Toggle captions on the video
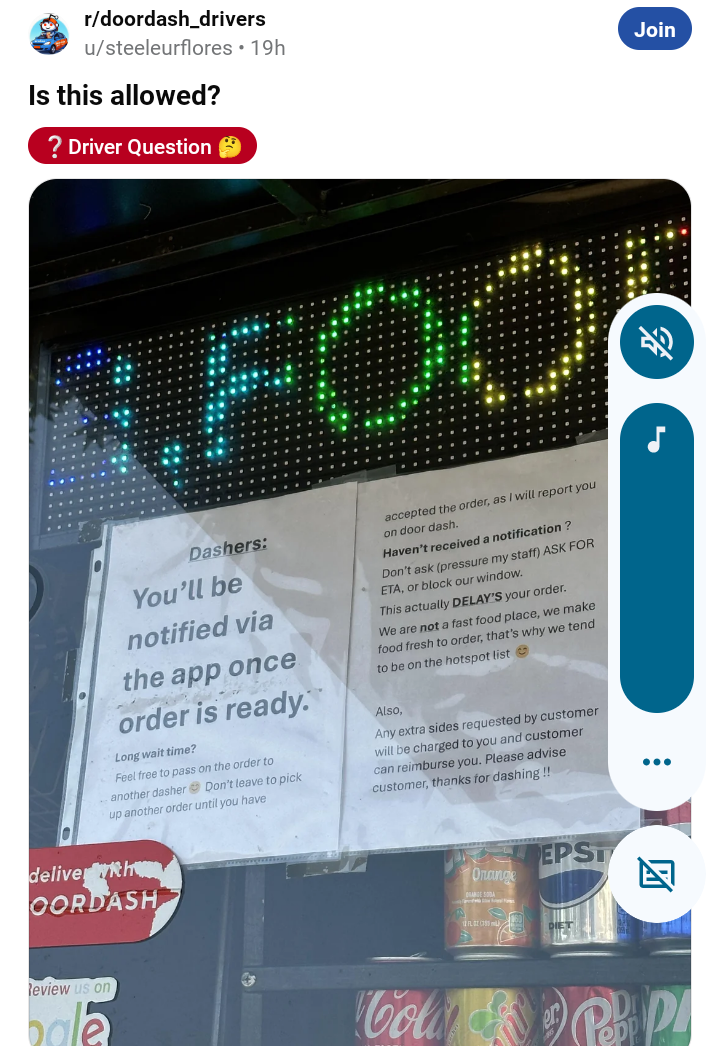 [656, 874]
